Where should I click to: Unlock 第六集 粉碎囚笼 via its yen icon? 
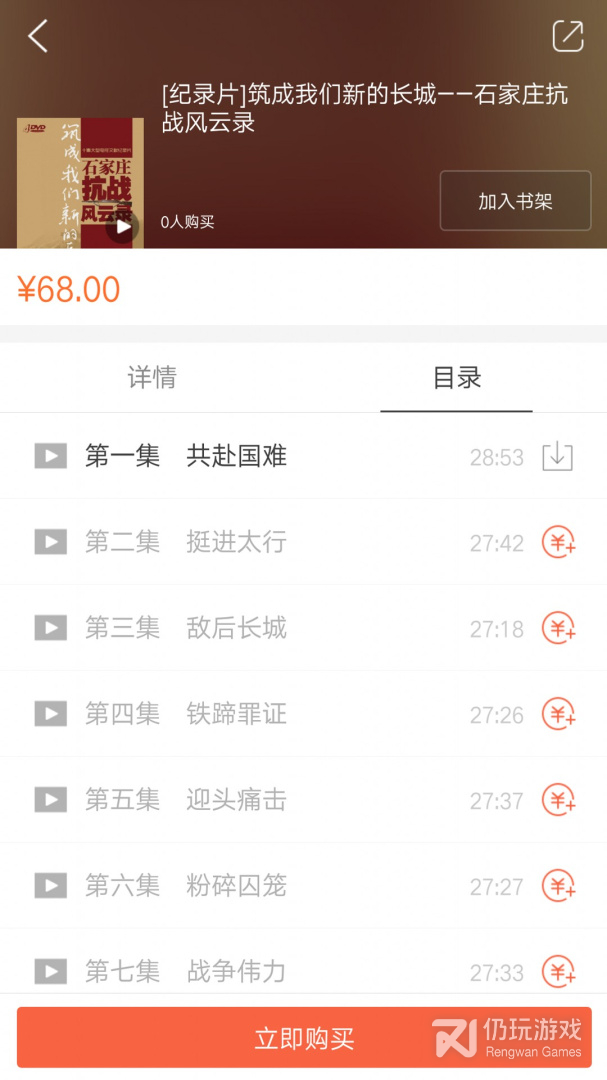[558, 886]
